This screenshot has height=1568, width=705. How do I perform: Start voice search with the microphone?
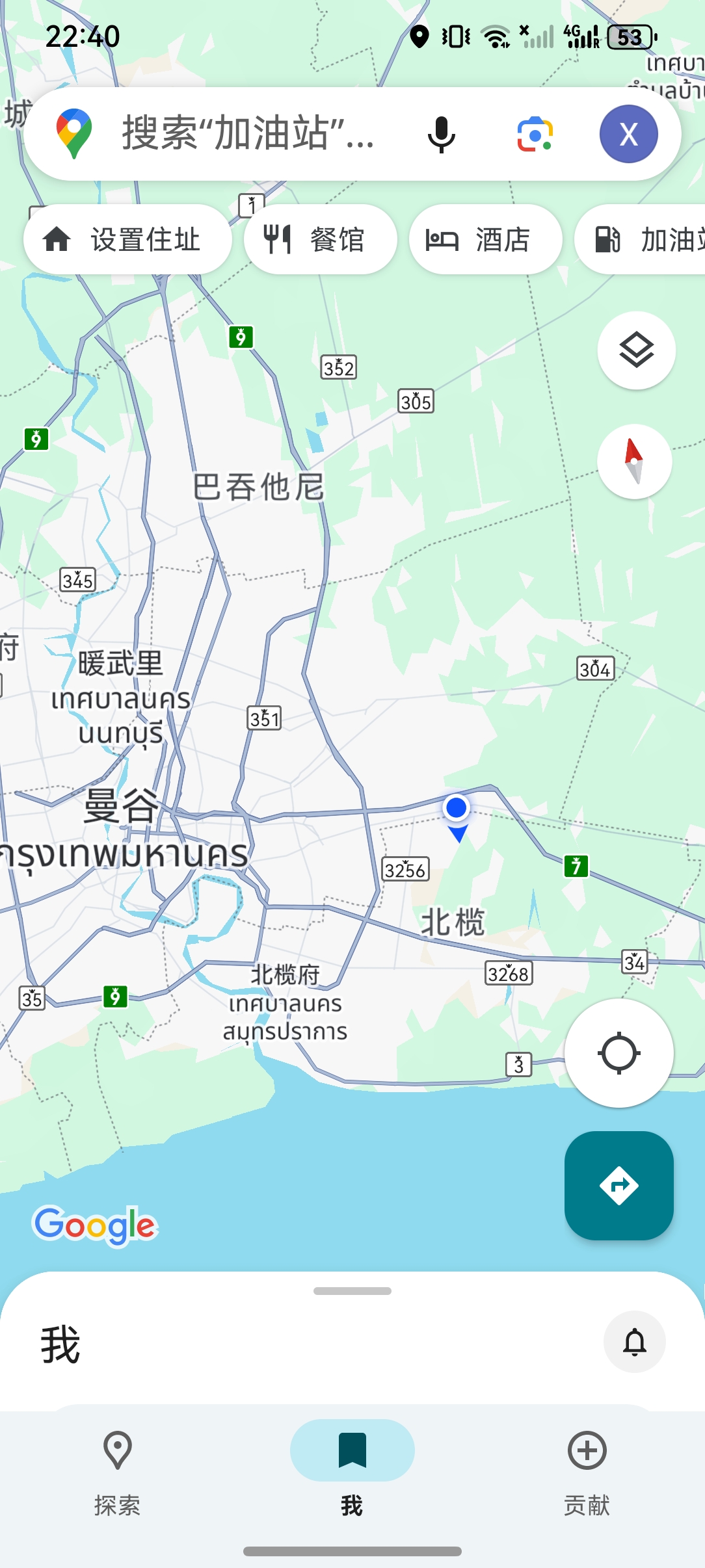(x=441, y=135)
